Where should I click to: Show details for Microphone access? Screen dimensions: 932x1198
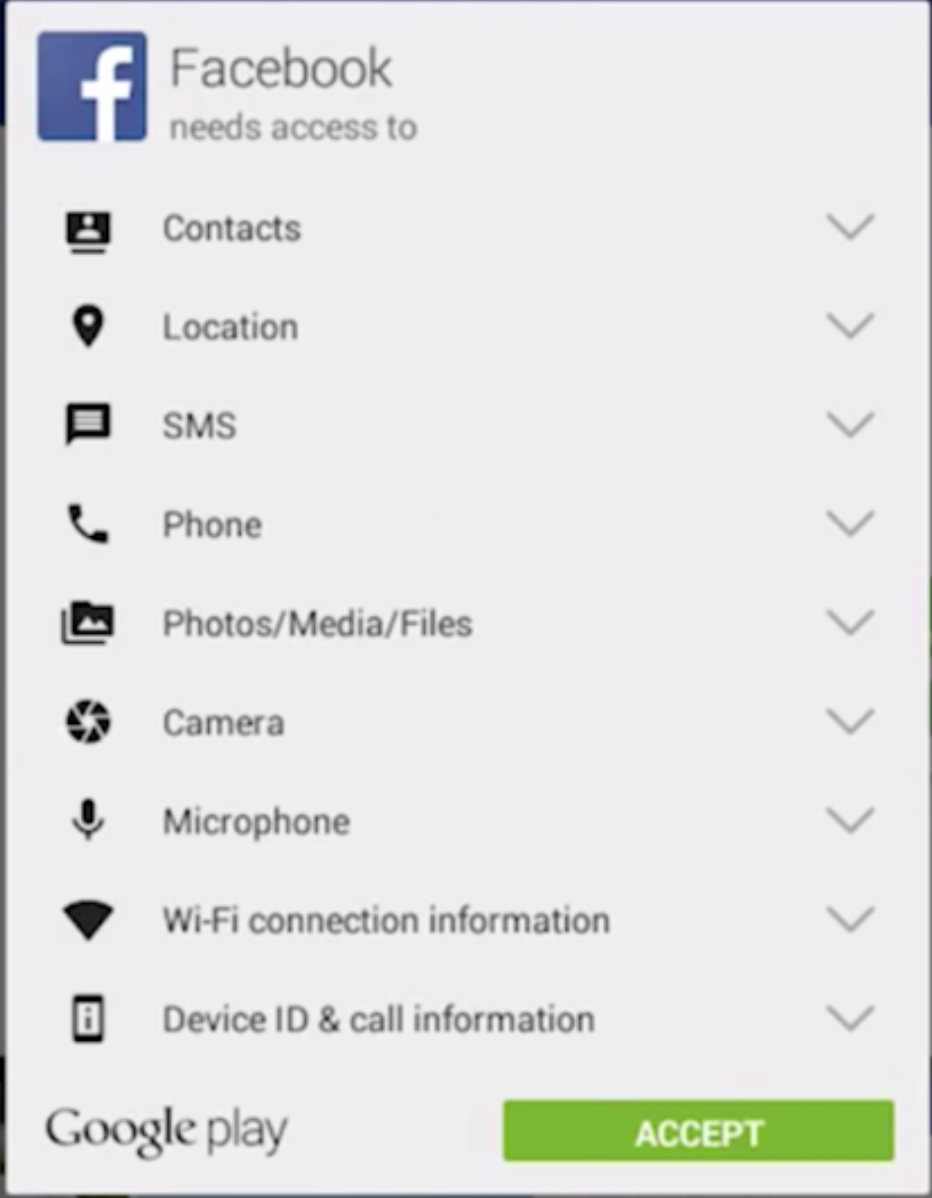tap(850, 821)
